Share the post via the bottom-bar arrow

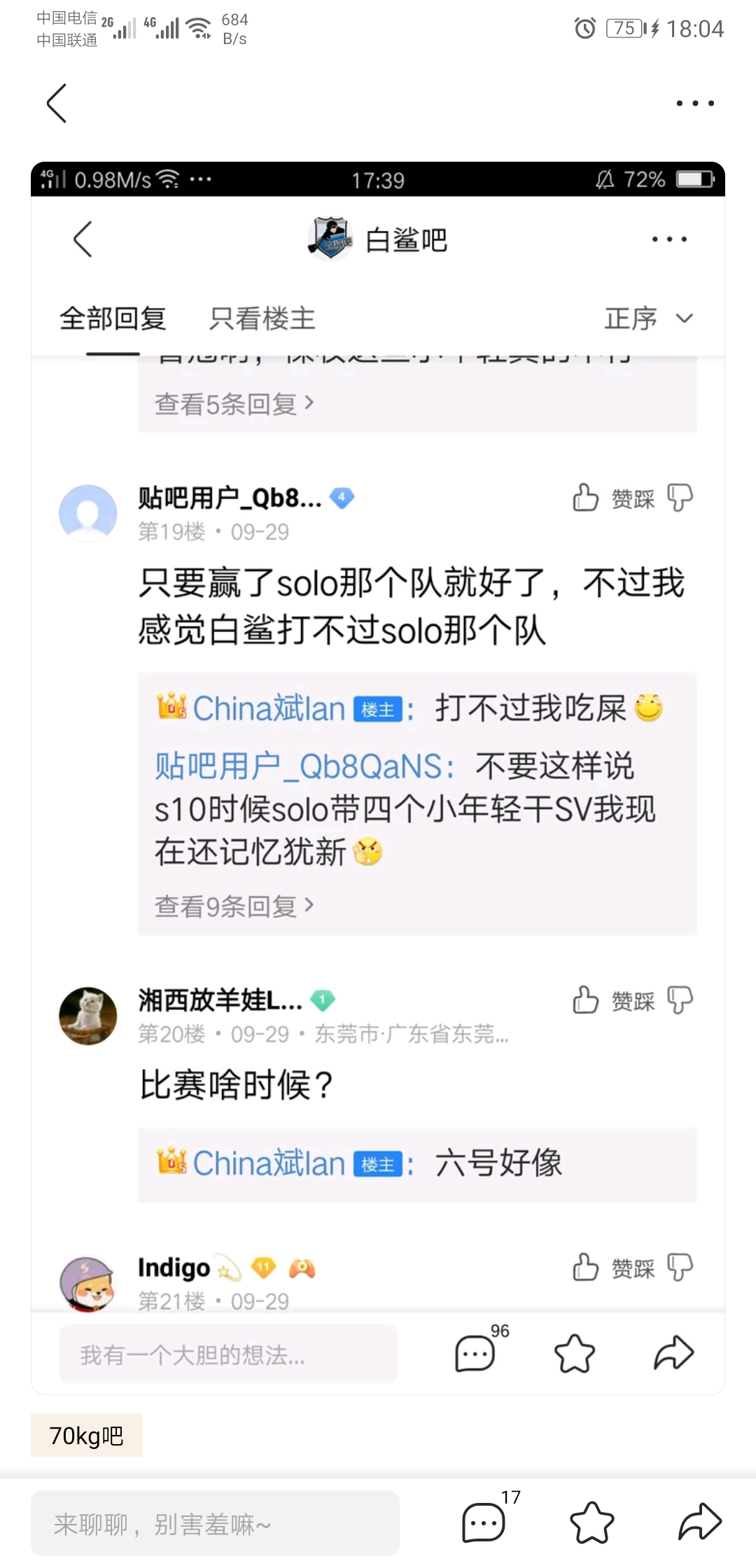[x=699, y=1522]
